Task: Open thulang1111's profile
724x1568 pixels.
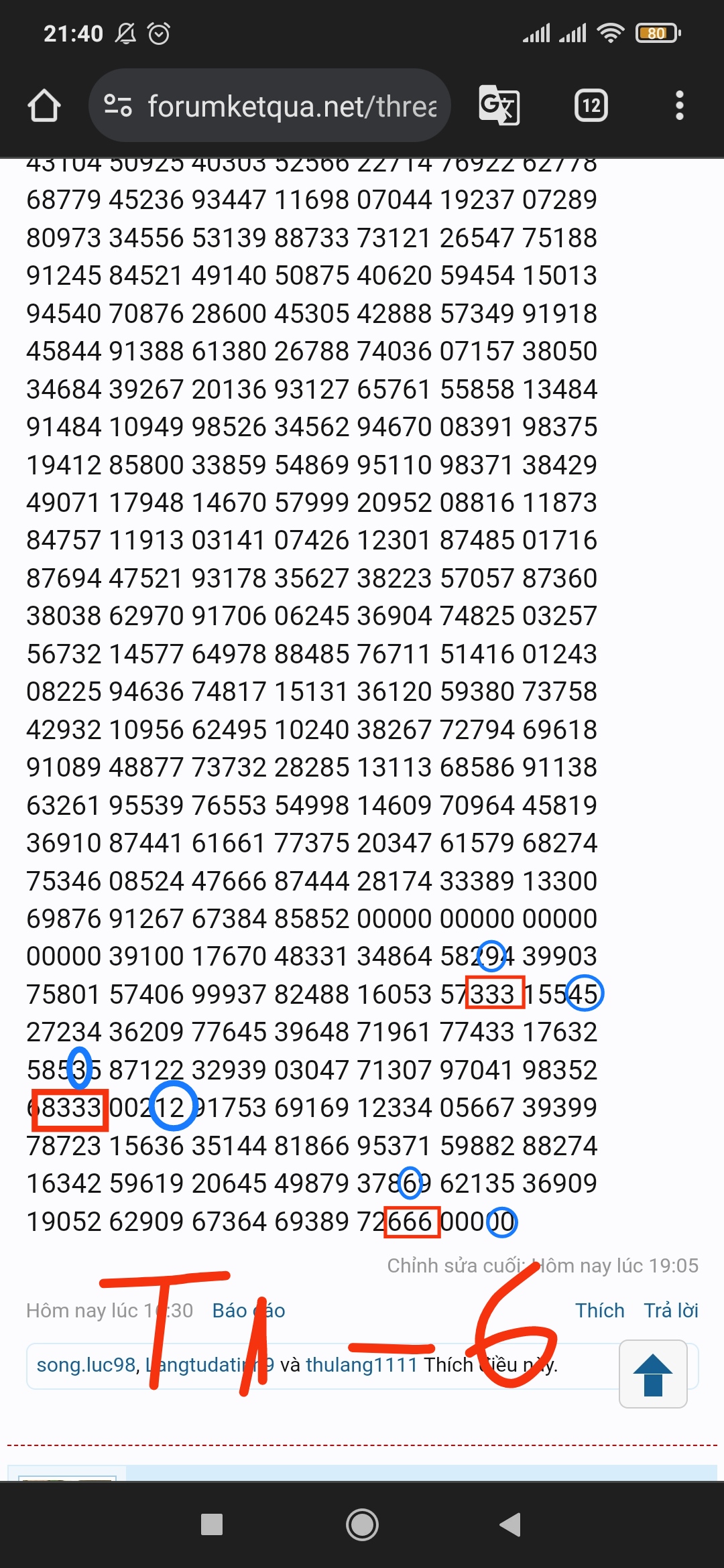Action: [361, 1365]
